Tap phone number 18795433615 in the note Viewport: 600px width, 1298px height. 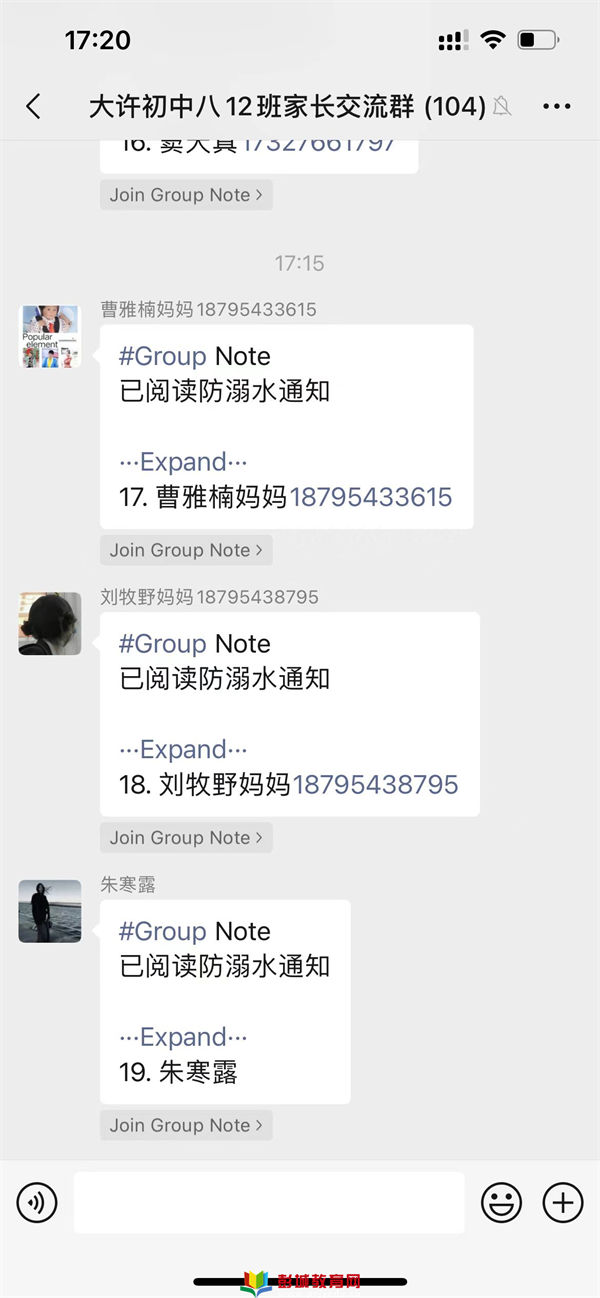pyautogui.click(x=371, y=497)
